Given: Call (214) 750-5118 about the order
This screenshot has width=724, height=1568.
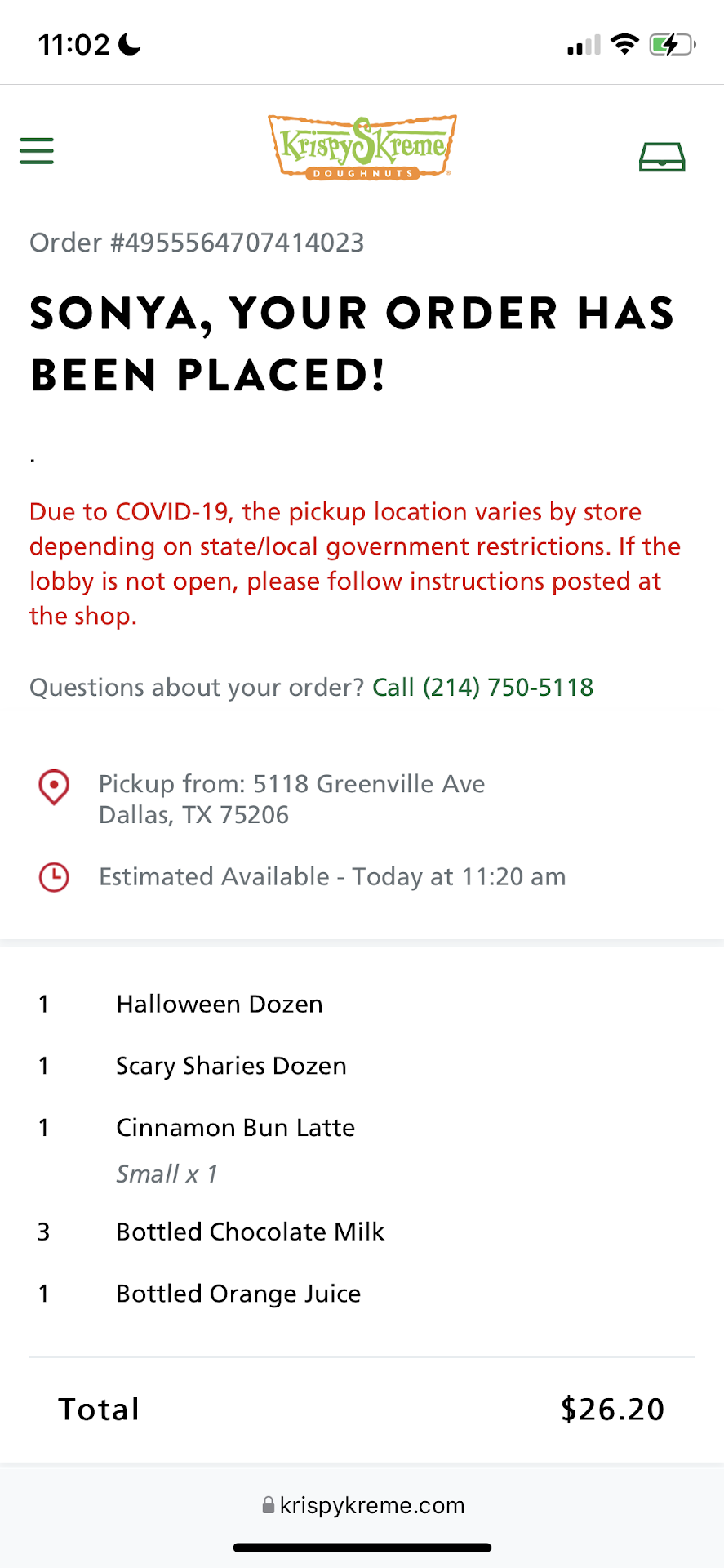Looking at the screenshot, I should (482, 688).
